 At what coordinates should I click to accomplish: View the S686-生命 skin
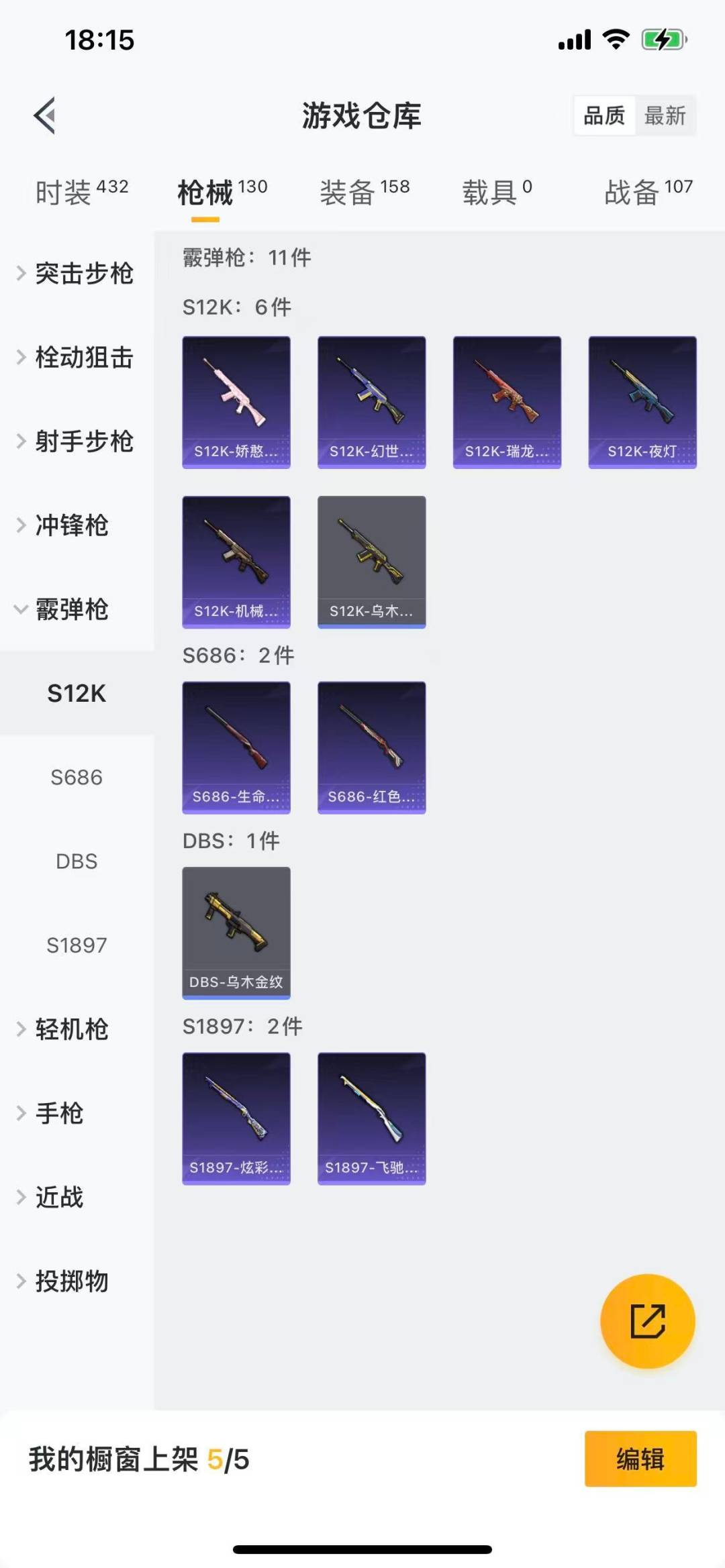tap(236, 747)
